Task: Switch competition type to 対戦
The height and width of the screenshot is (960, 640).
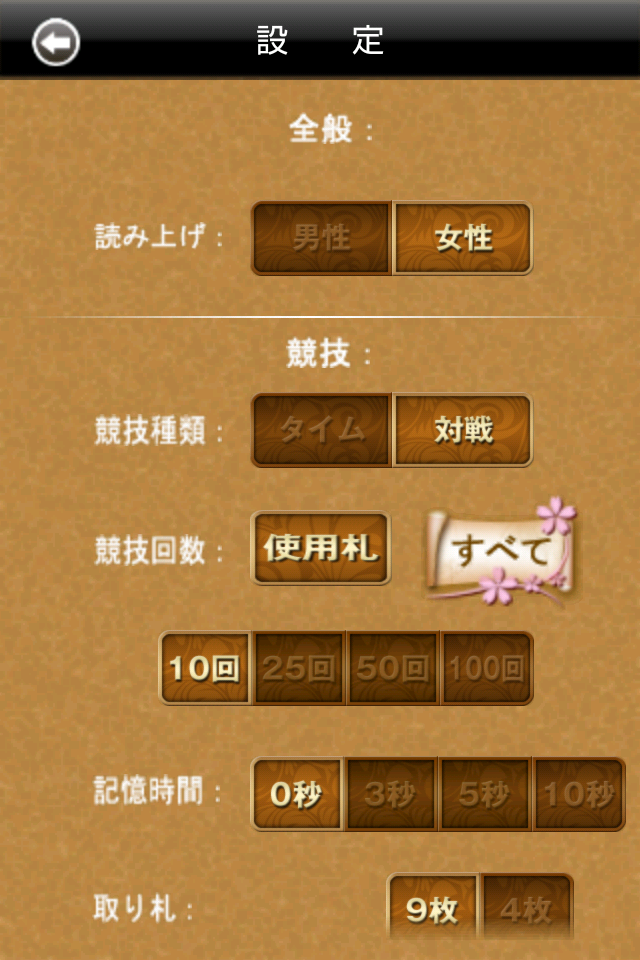Action: [463, 430]
